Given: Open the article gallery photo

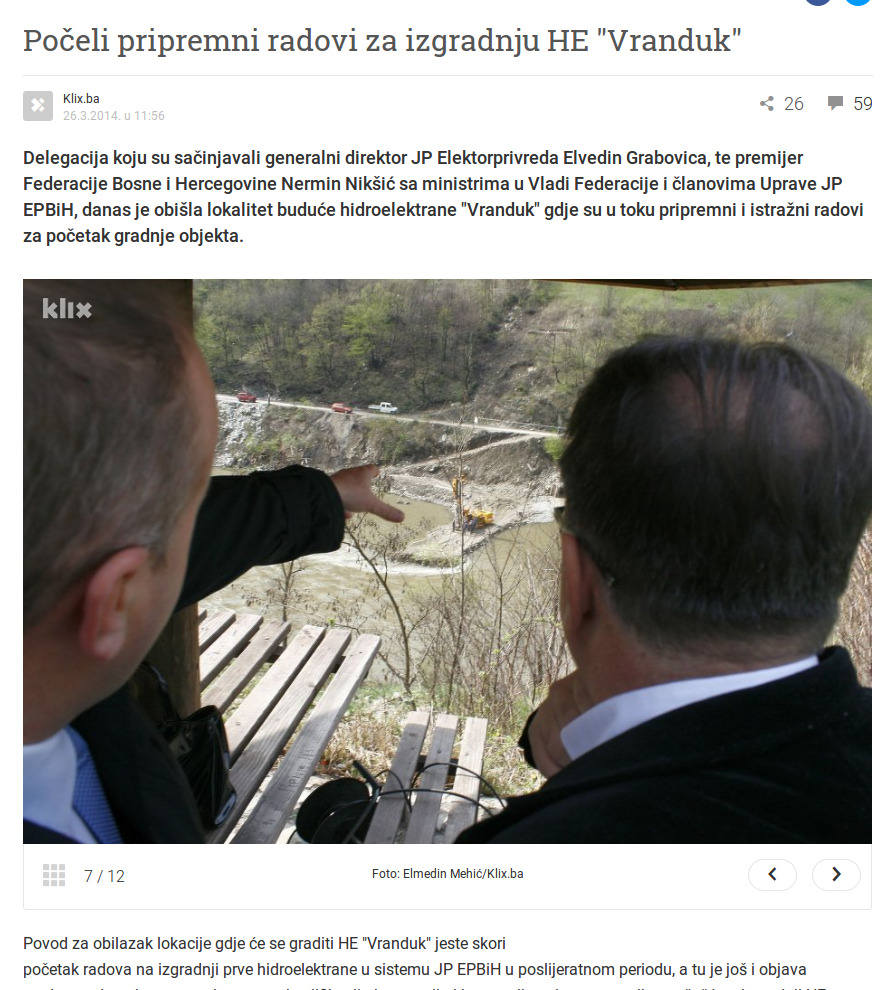Looking at the screenshot, I should point(447,560).
